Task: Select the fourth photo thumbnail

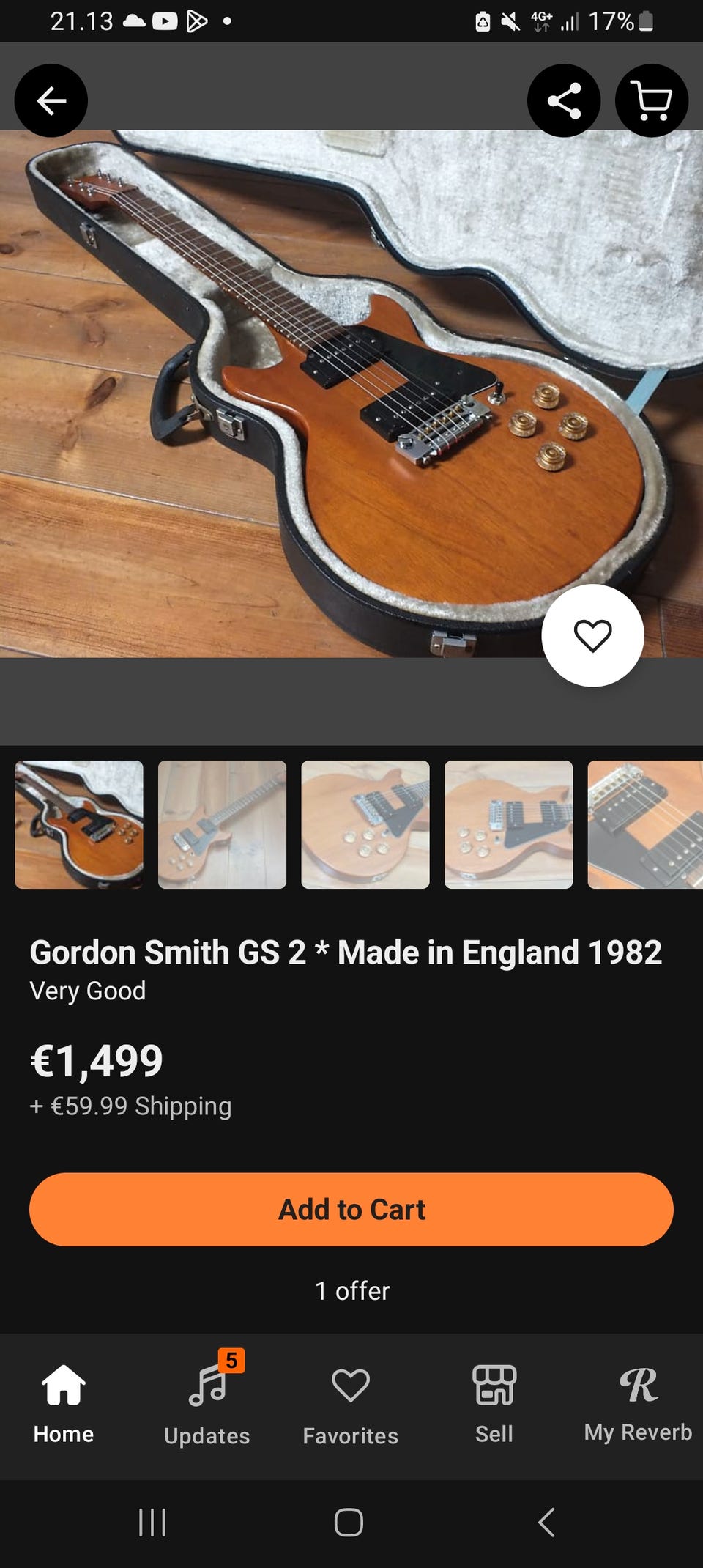Action: point(508,824)
